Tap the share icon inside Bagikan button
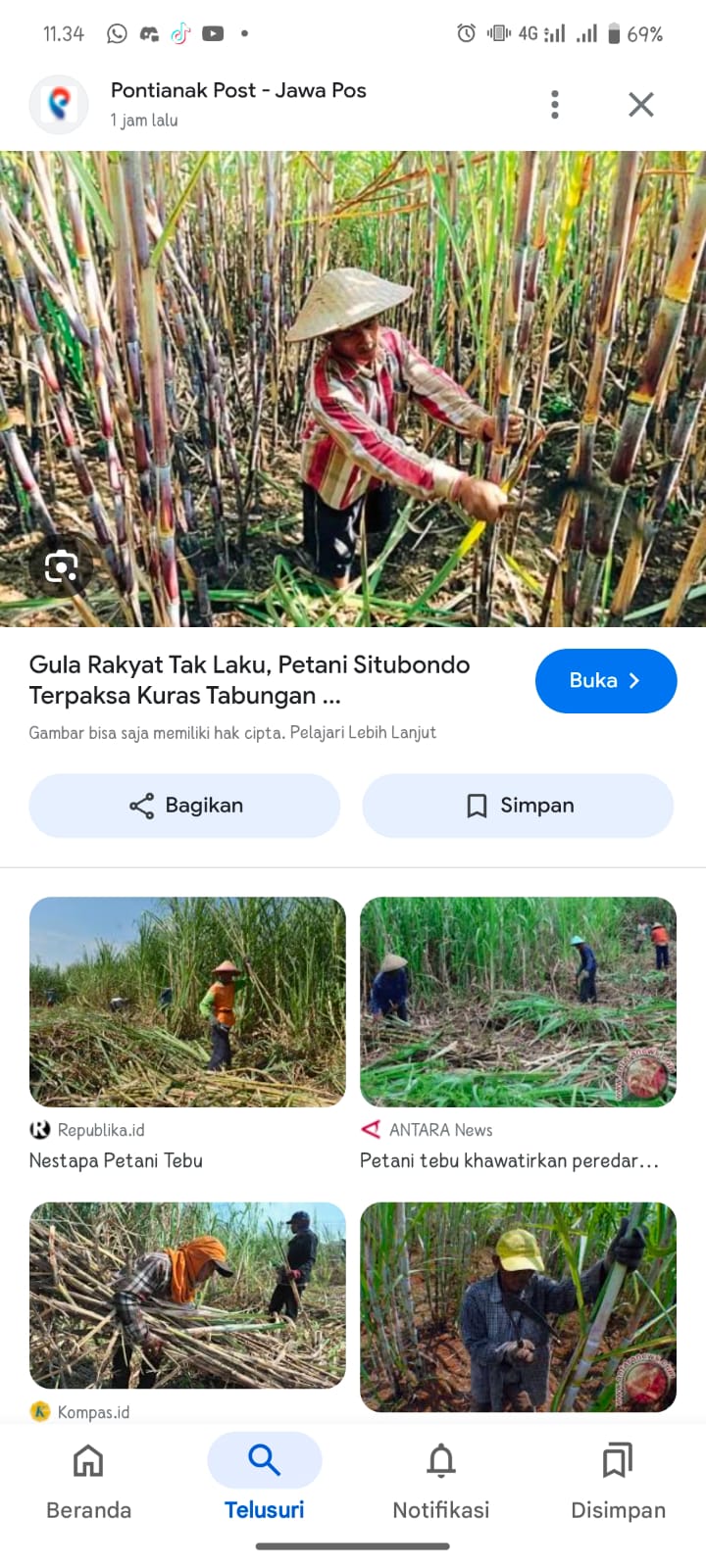This screenshot has height=1568, width=706. [141, 806]
